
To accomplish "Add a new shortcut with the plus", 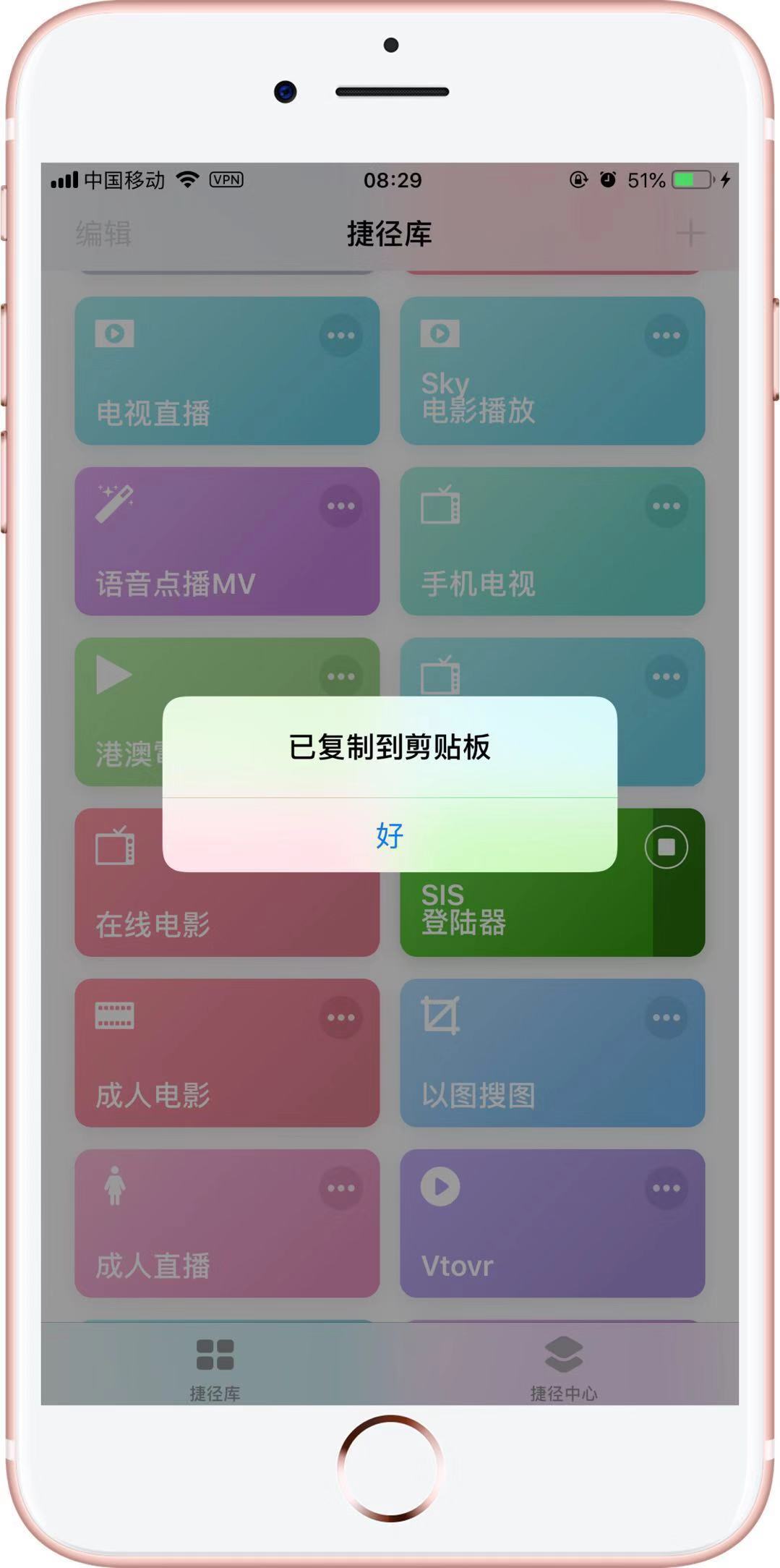I will point(690,234).
